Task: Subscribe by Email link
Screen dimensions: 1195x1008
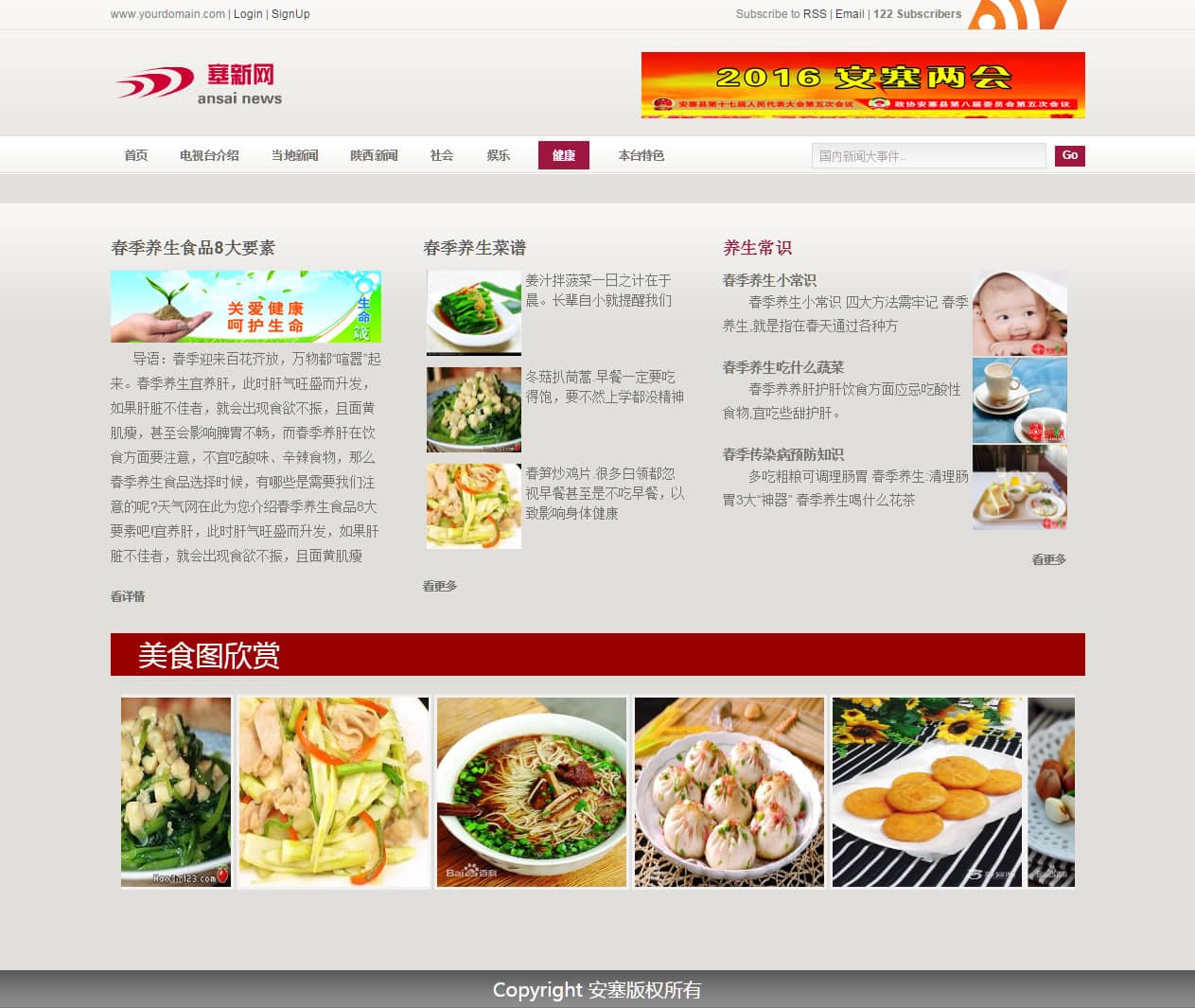Action: pyautogui.click(x=850, y=14)
